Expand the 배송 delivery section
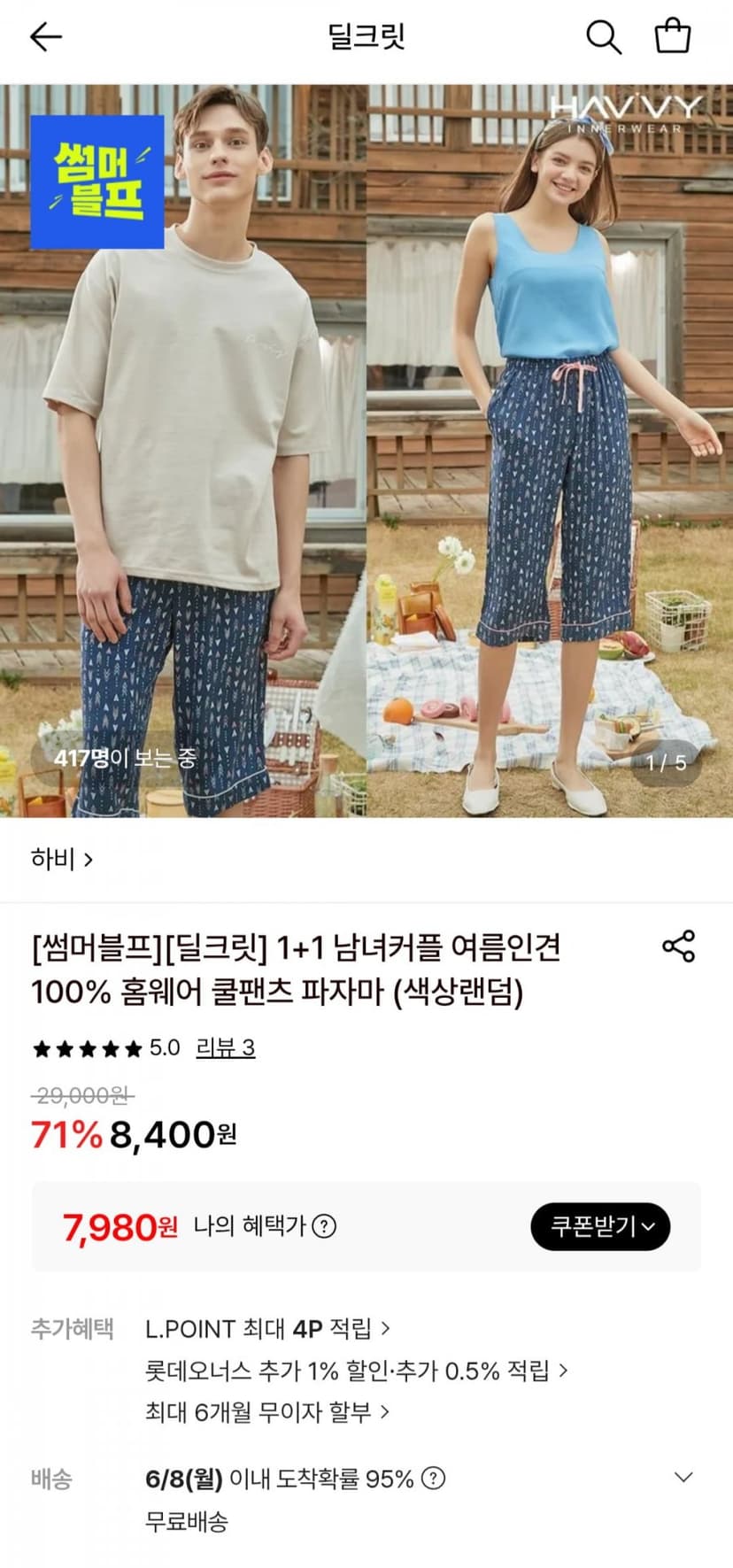The image size is (733, 1568). coord(683,1477)
